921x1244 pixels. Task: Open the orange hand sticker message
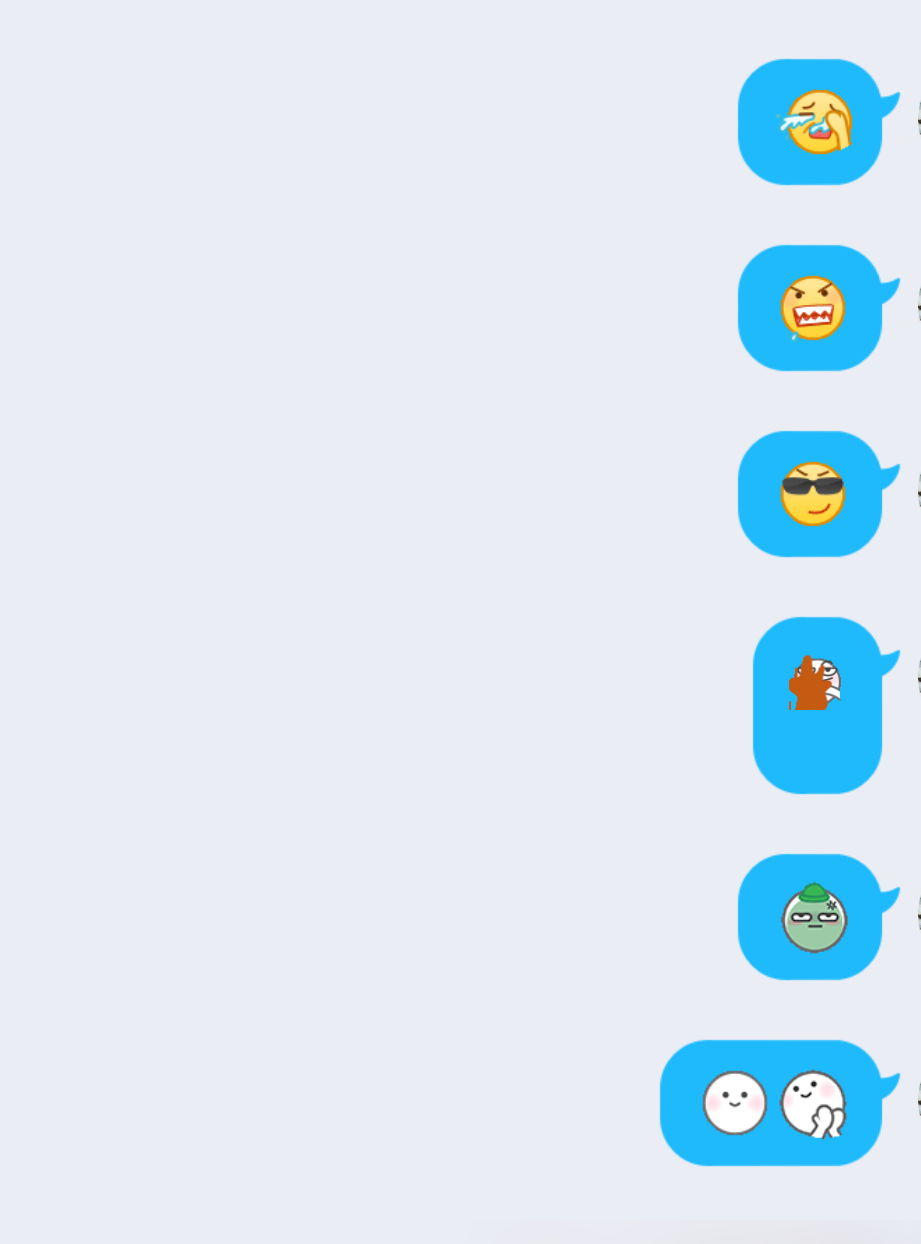point(815,686)
